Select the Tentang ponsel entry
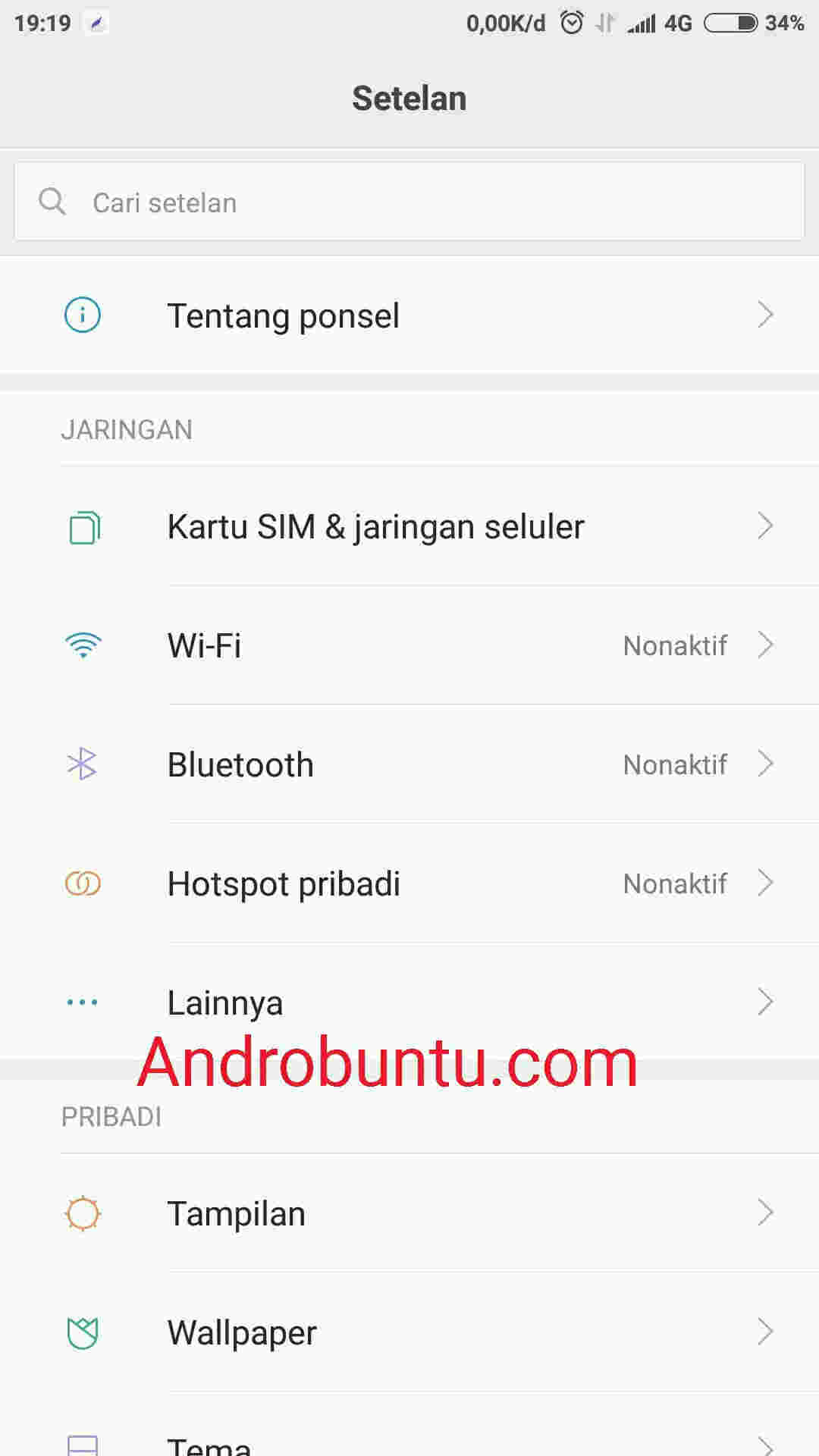The image size is (819, 1456). click(x=409, y=315)
